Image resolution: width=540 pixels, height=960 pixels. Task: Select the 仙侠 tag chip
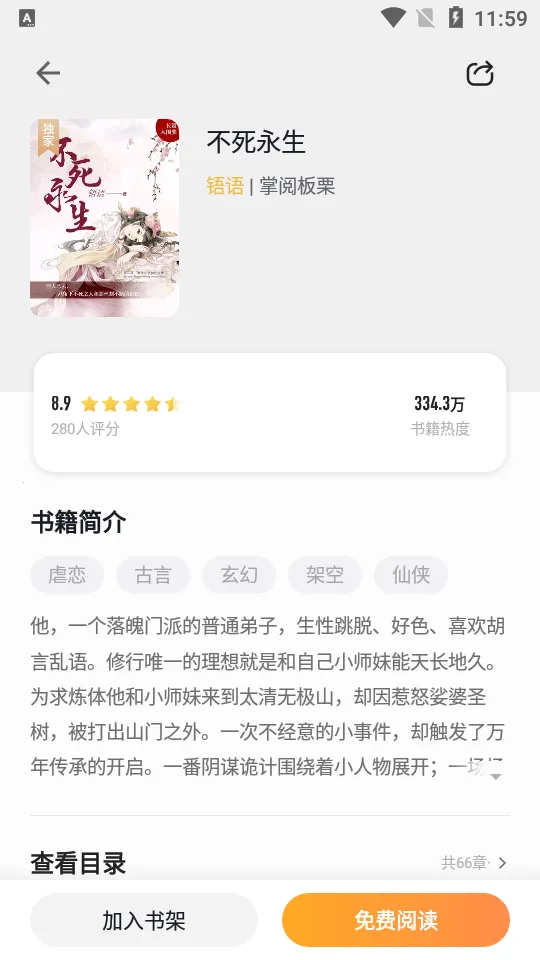[x=411, y=575]
